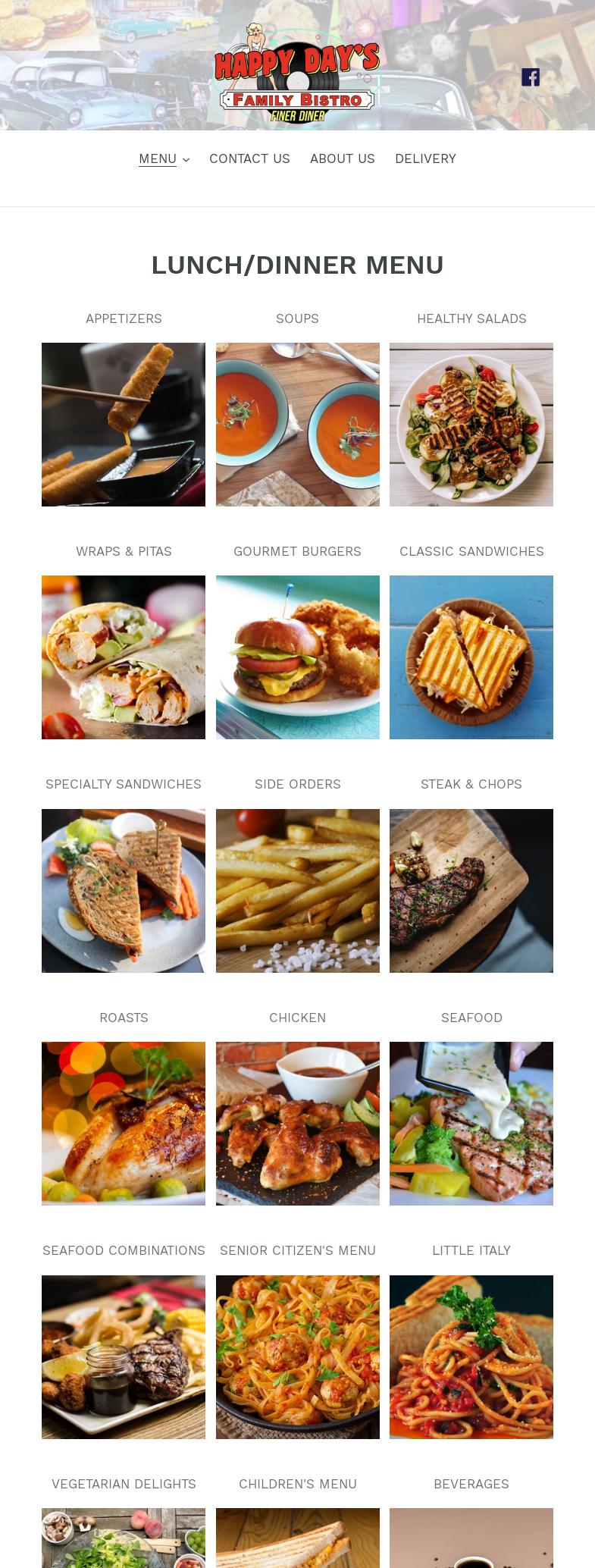Screen dimensions: 595x1568
Task: Choose the Steak & Chops category
Action: (471, 890)
